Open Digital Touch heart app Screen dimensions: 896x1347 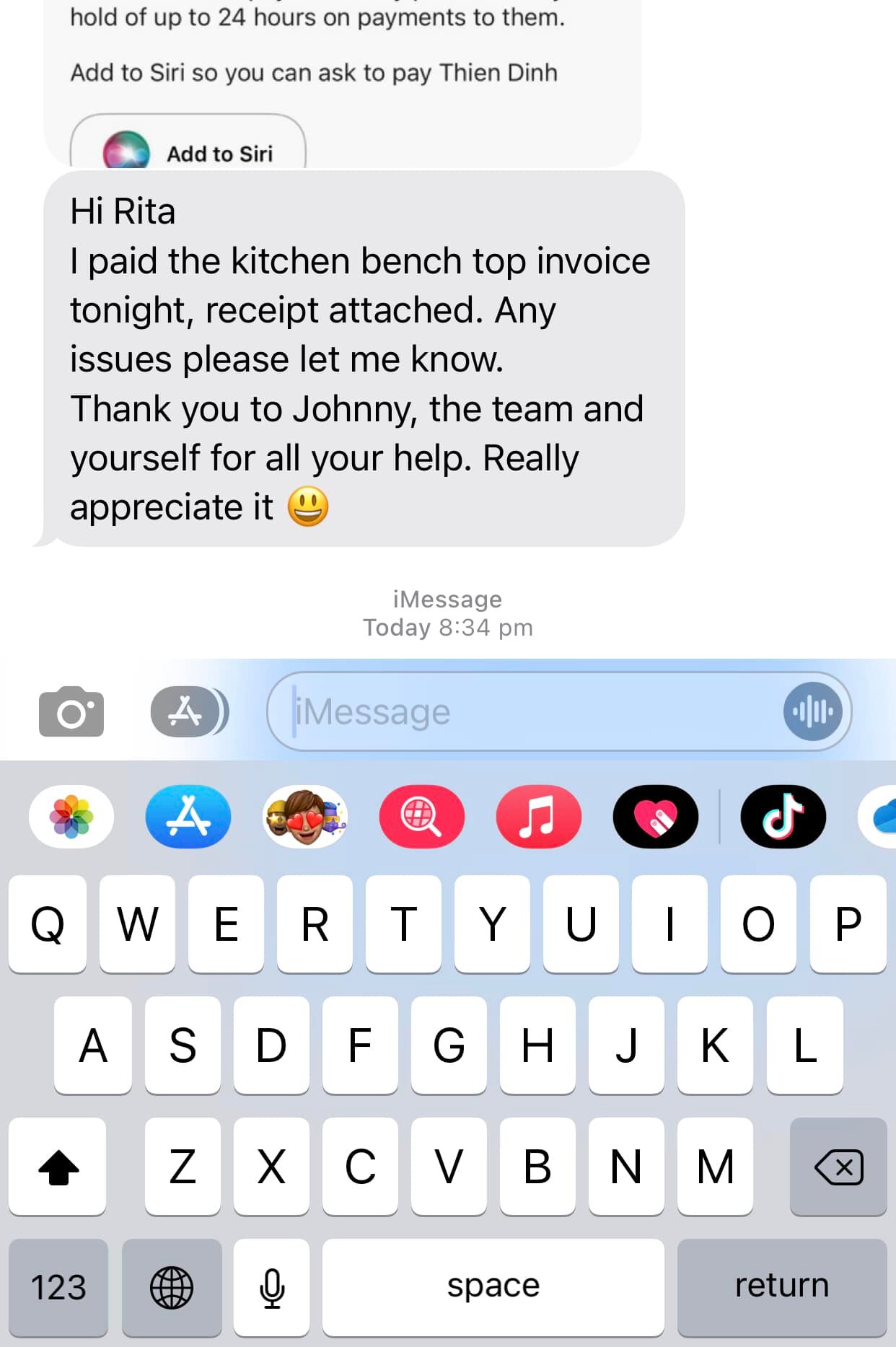pyautogui.click(x=655, y=816)
